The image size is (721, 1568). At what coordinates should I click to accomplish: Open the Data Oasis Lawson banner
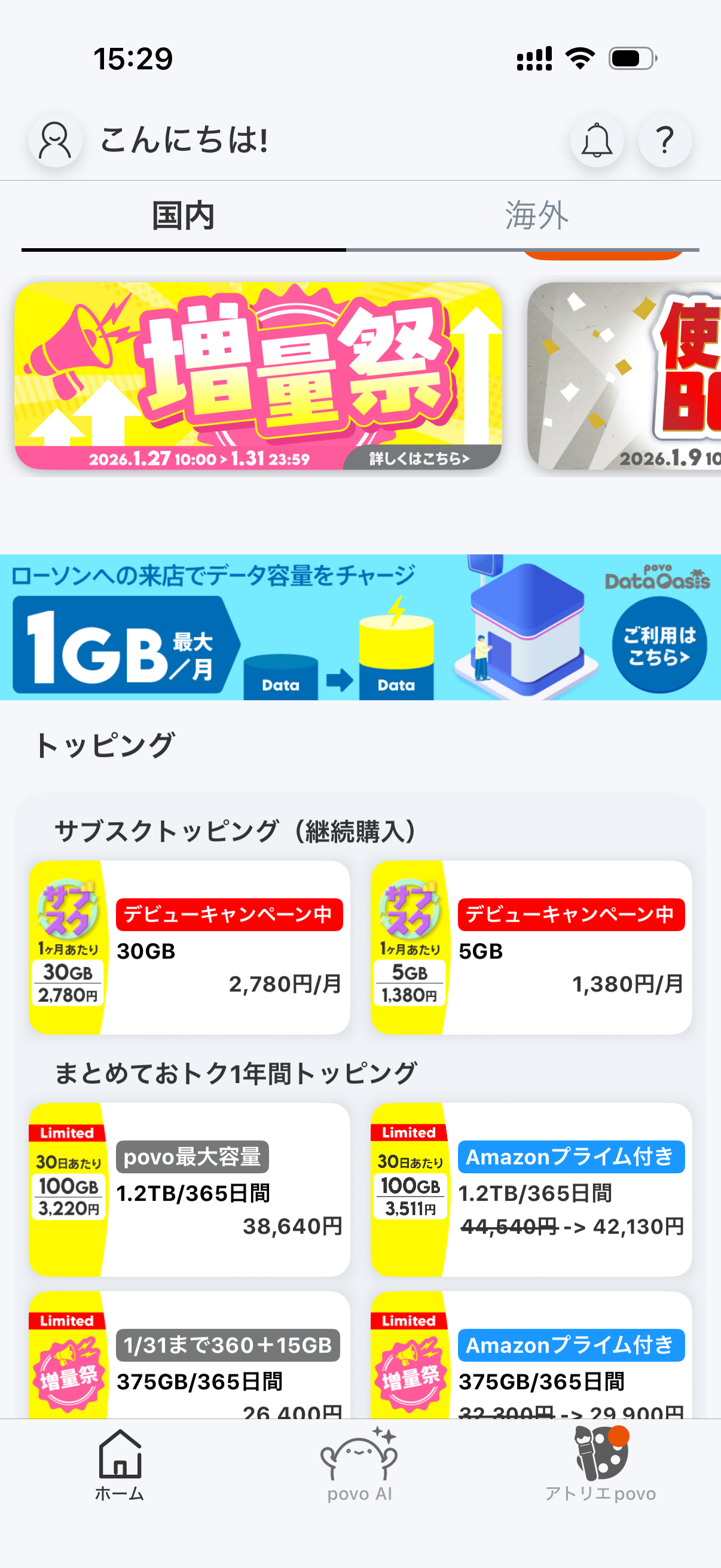pyautogui.click(x=360, y=627)
